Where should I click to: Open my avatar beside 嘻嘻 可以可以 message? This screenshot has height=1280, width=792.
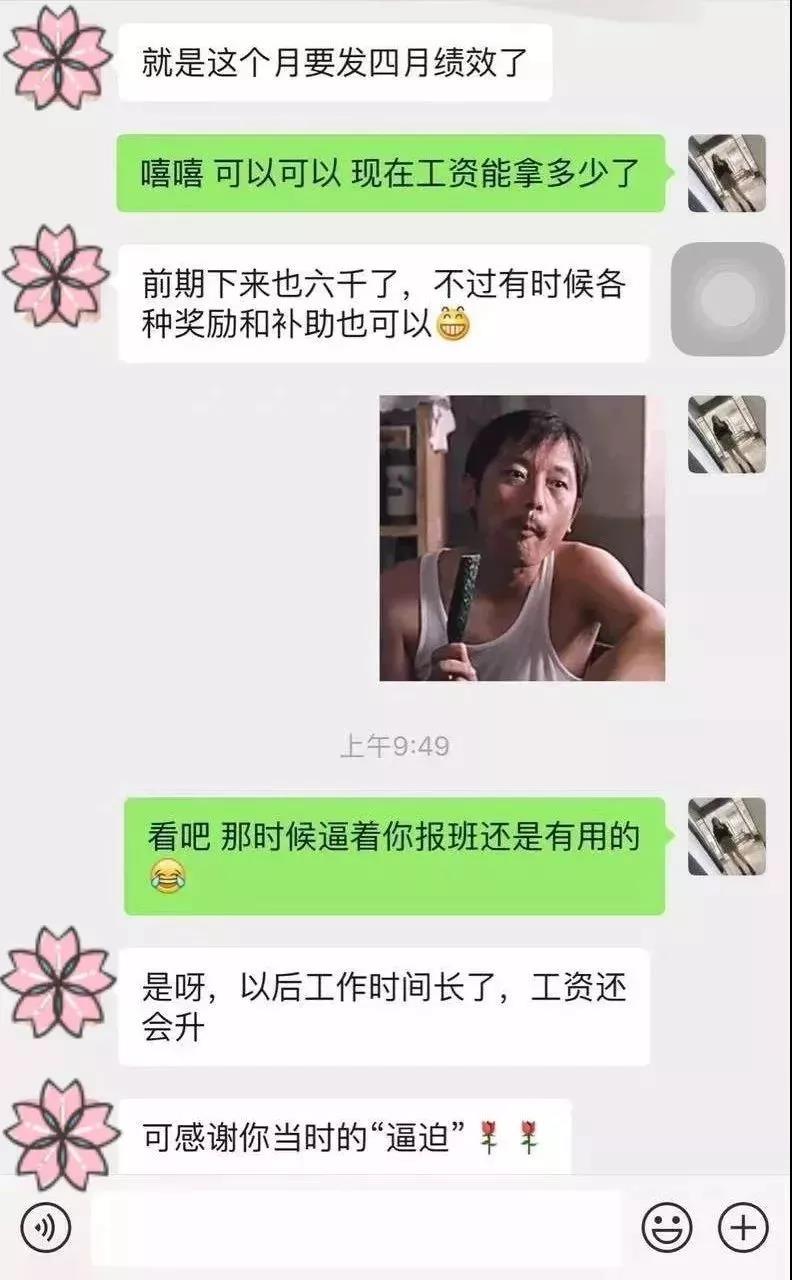click(x=727, y=173)
